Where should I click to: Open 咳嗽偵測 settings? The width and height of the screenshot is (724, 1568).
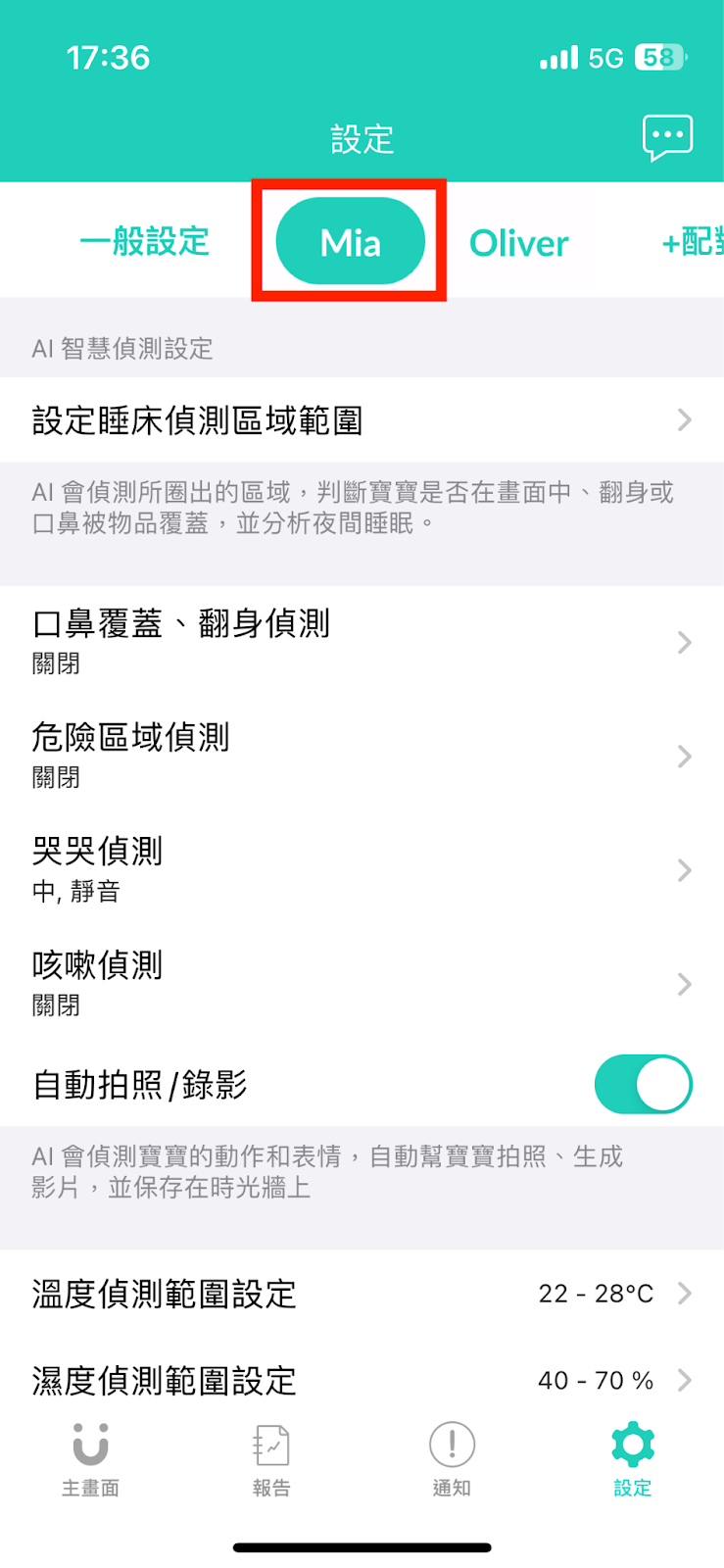point(362,983)
